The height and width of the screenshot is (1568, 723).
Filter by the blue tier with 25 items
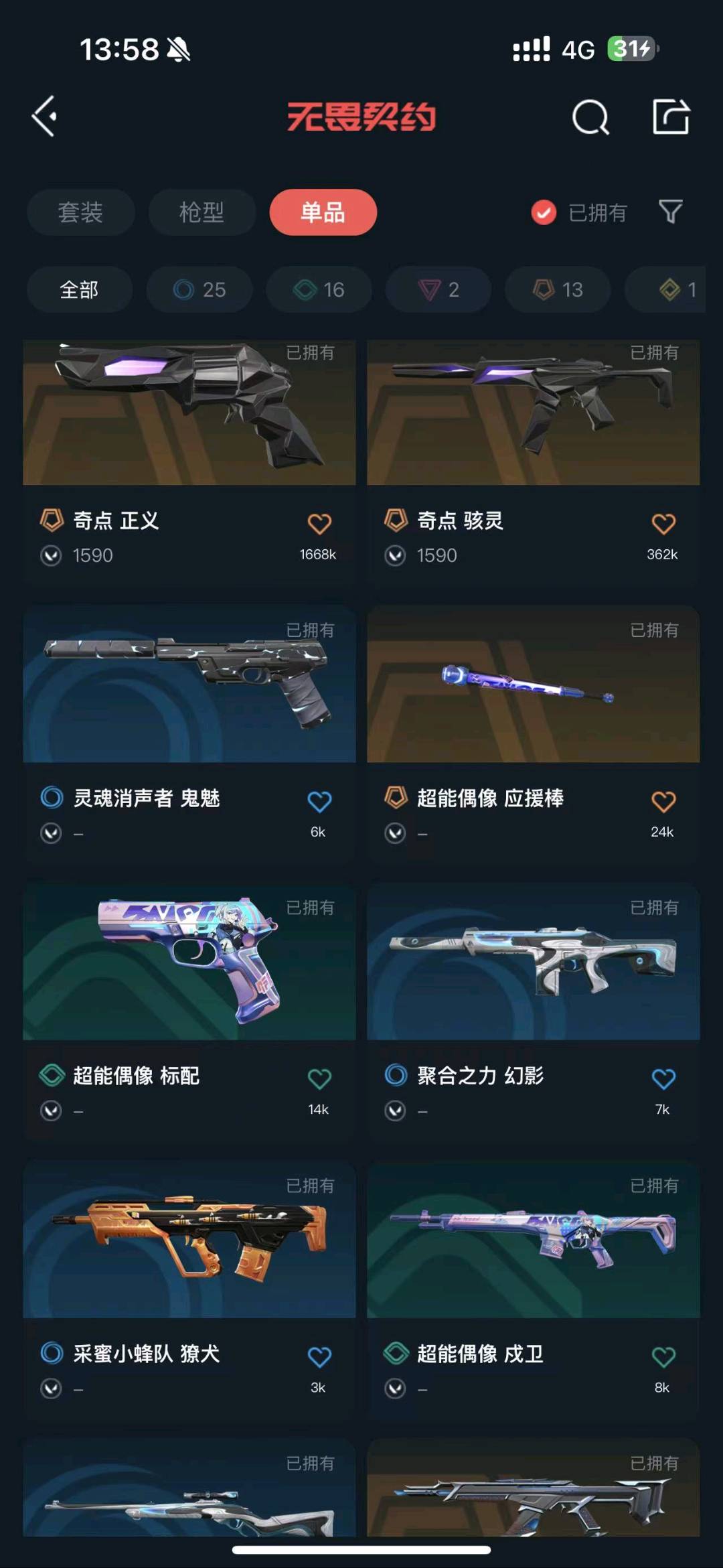tap(199, 289)
